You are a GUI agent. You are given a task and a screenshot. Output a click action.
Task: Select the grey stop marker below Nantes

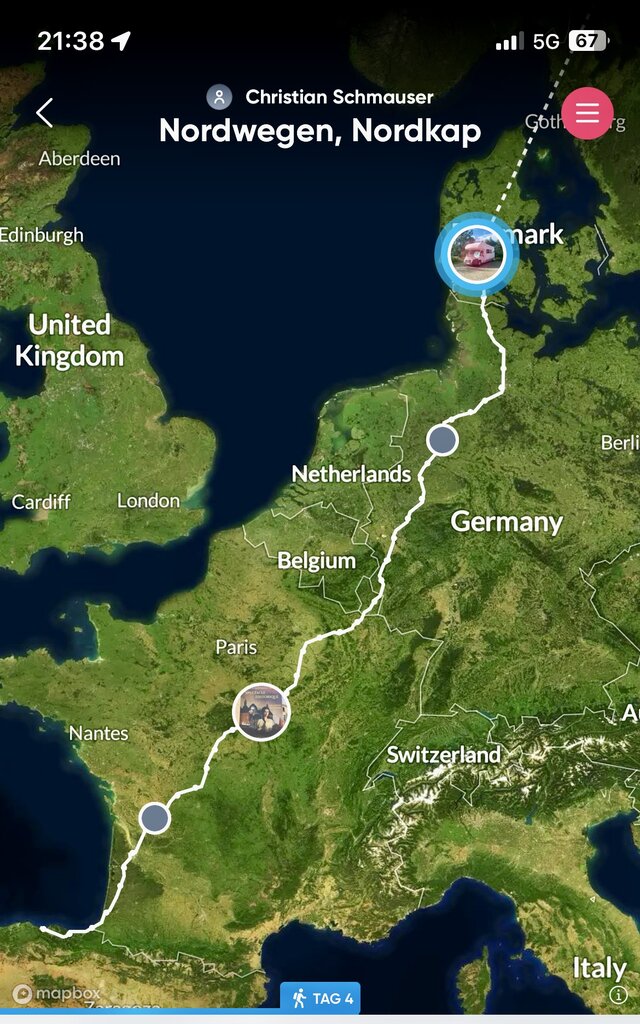[155, 818]
